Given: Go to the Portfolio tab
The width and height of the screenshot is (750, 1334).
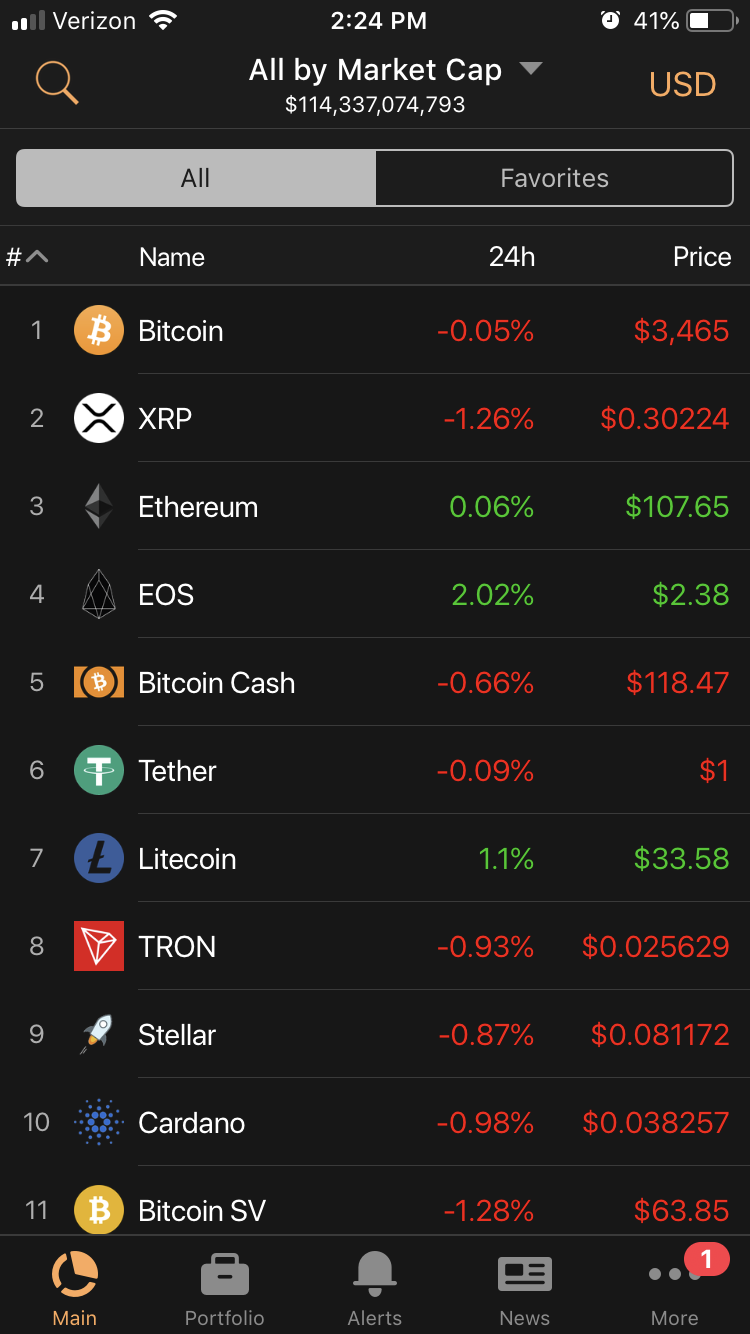Looking at the screenshot, I should 225,1288.
